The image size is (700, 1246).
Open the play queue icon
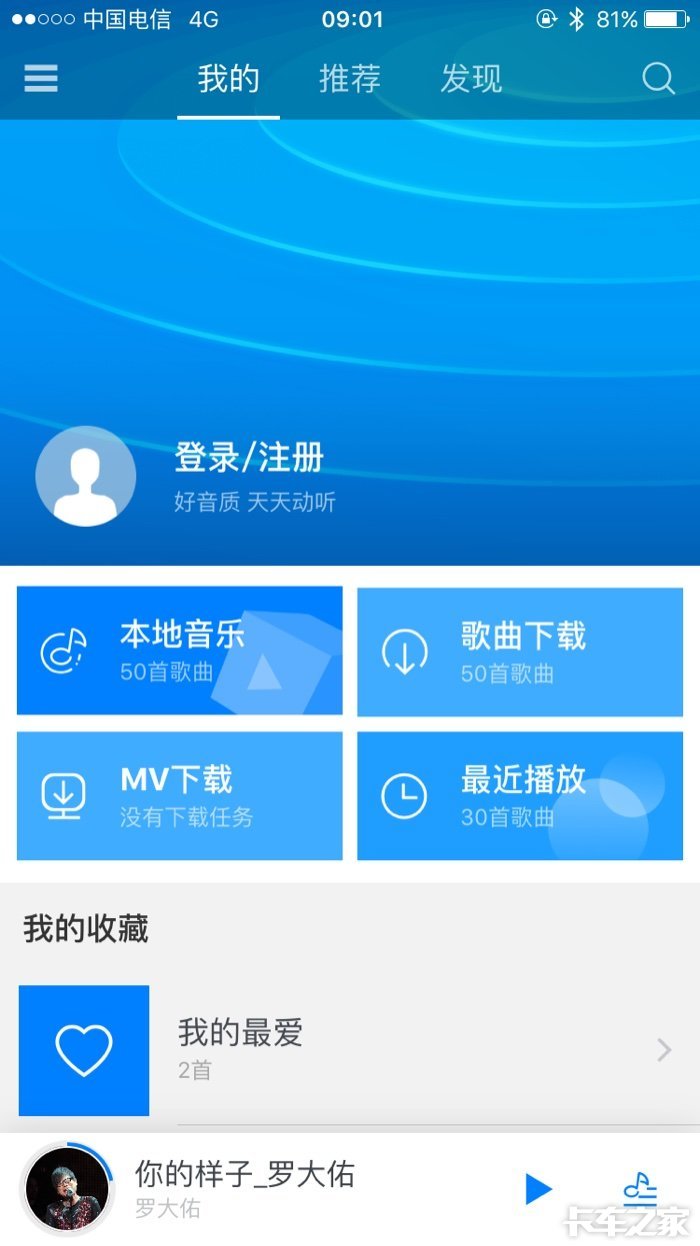[x=640, y=1189]
